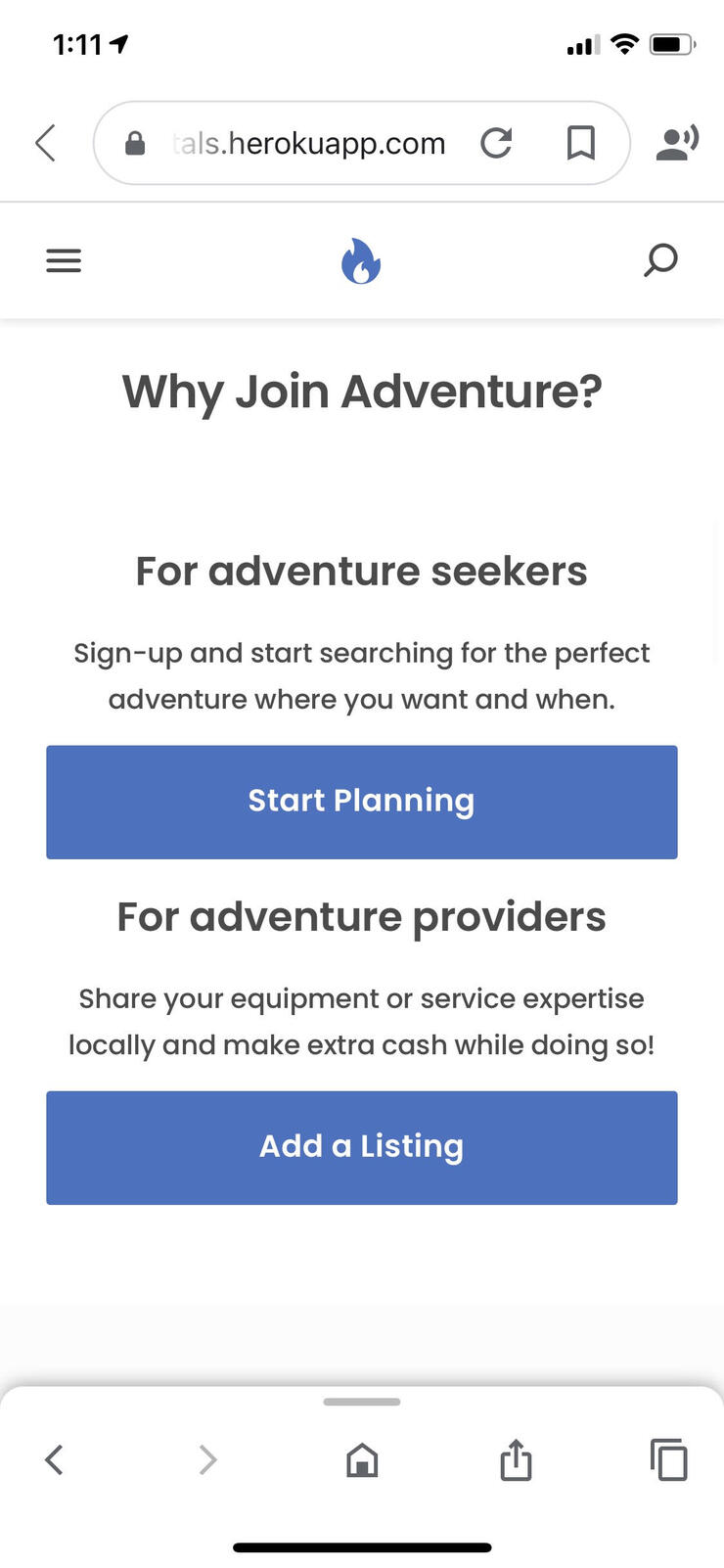Navigate forward with bottom toolbar arrow
724x1568 pixels.
click(207, 1459)
